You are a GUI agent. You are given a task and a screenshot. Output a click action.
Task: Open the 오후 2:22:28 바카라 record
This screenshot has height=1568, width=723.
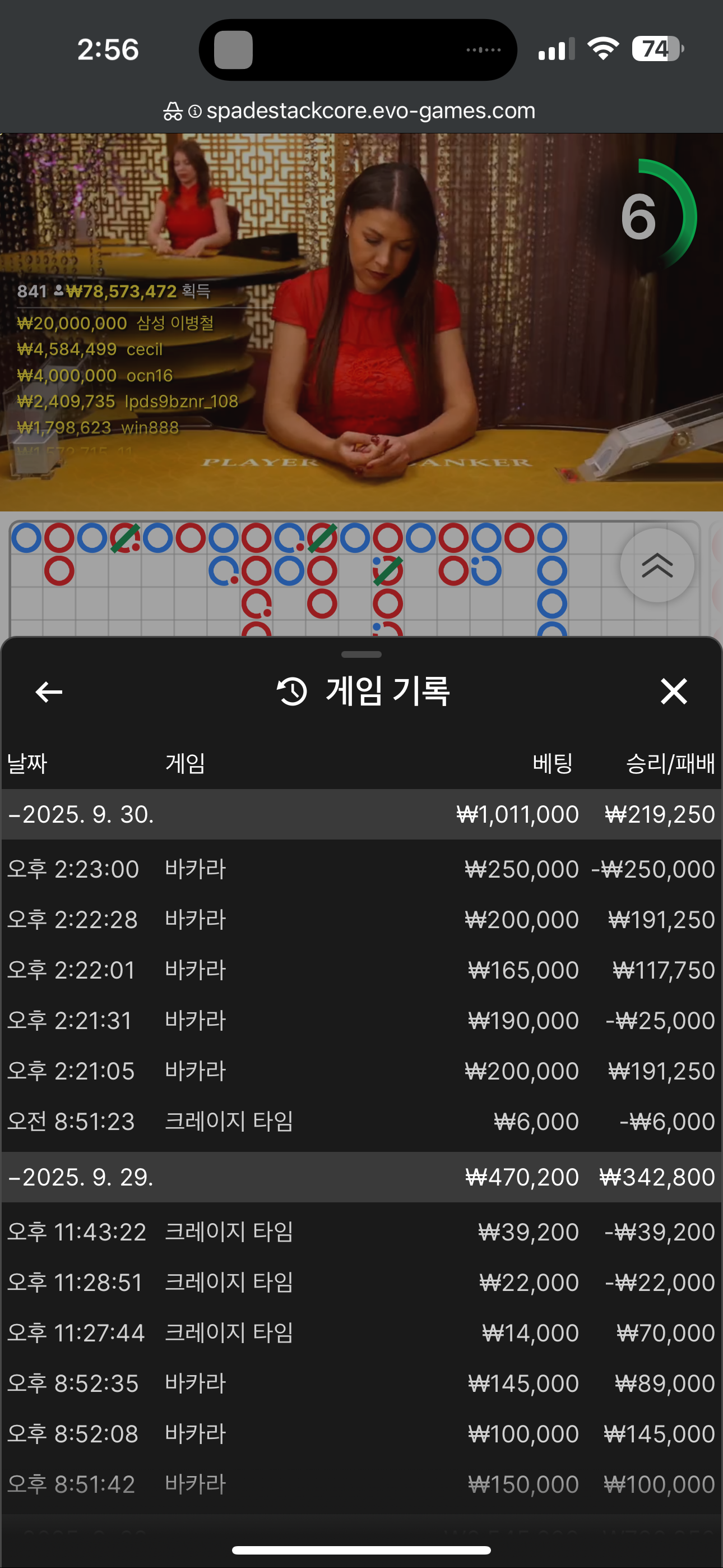coord(361,919)
